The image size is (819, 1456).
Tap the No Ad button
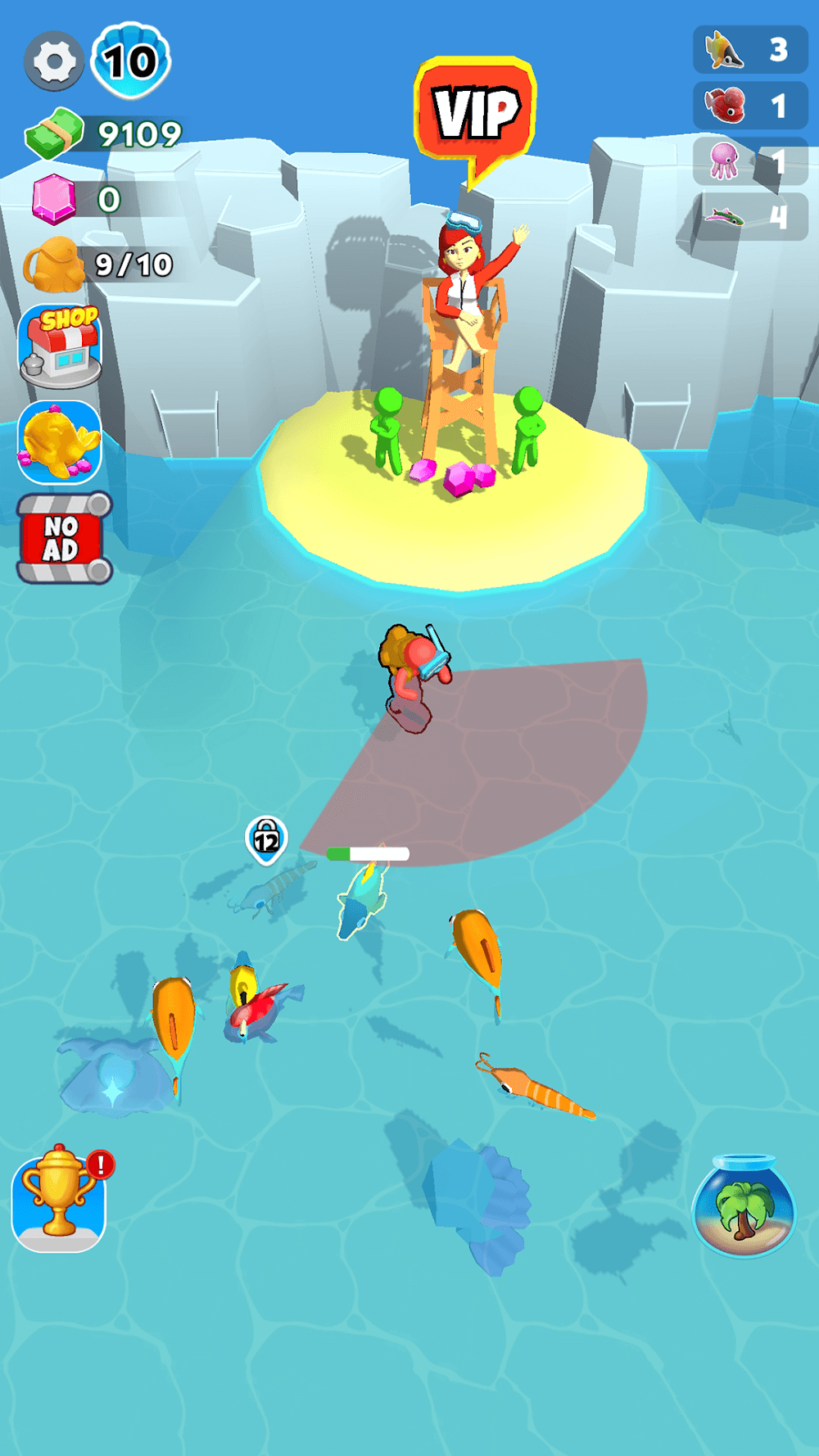tap(64, 538)
